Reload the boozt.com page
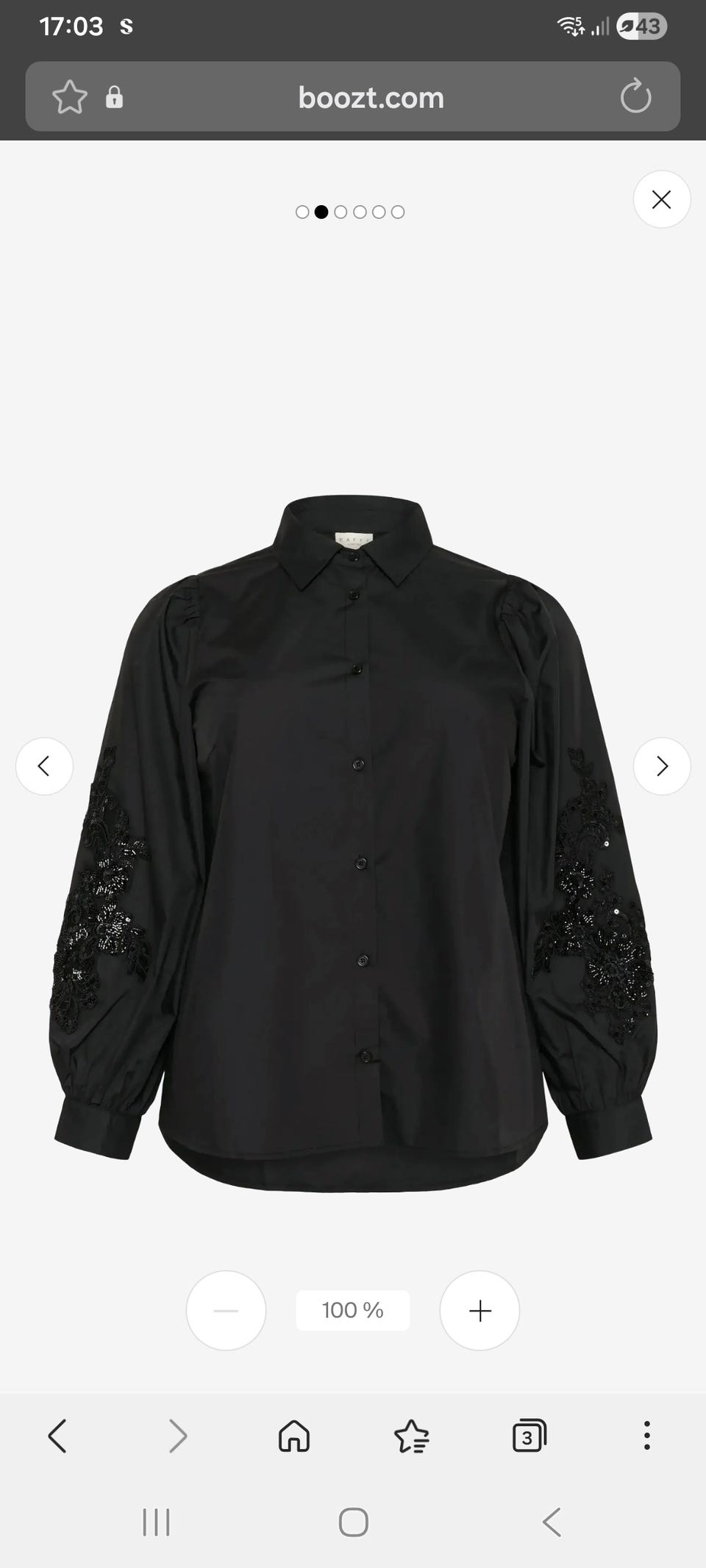The height and width of the screenshot is (1568, 706). pos(635,96)
